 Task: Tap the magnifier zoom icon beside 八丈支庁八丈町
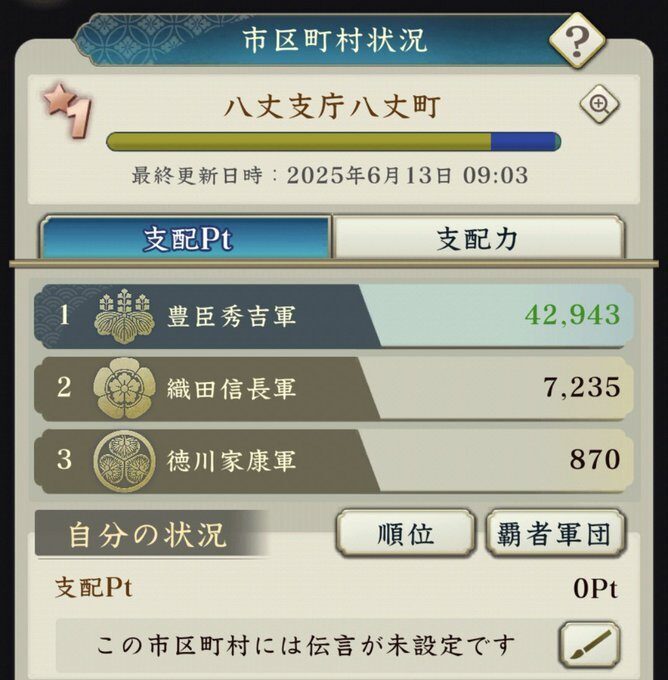pos(599,105)
